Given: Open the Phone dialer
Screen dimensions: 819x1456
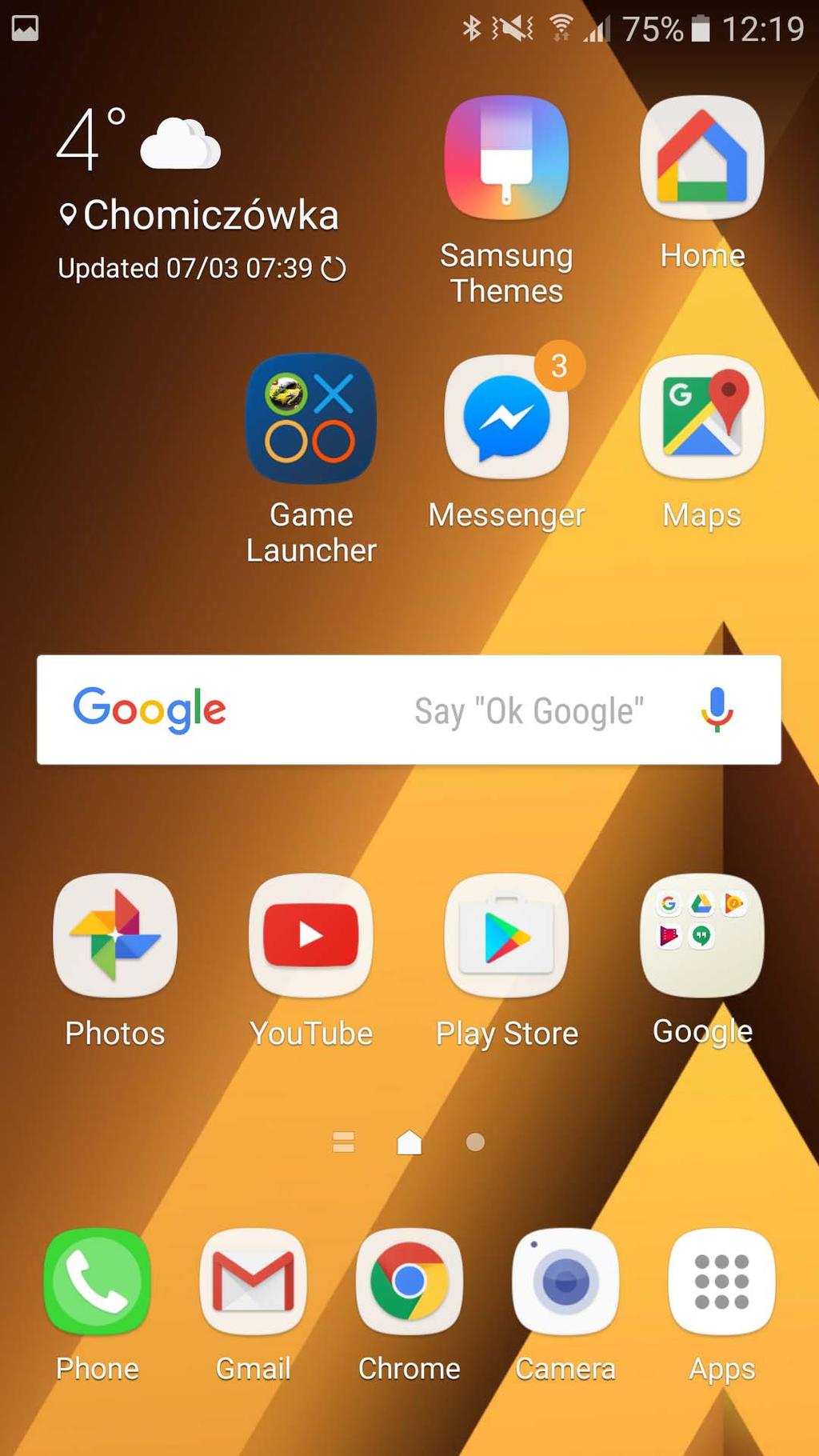Looking at the screenshot, I should (x=98, y=1282).
